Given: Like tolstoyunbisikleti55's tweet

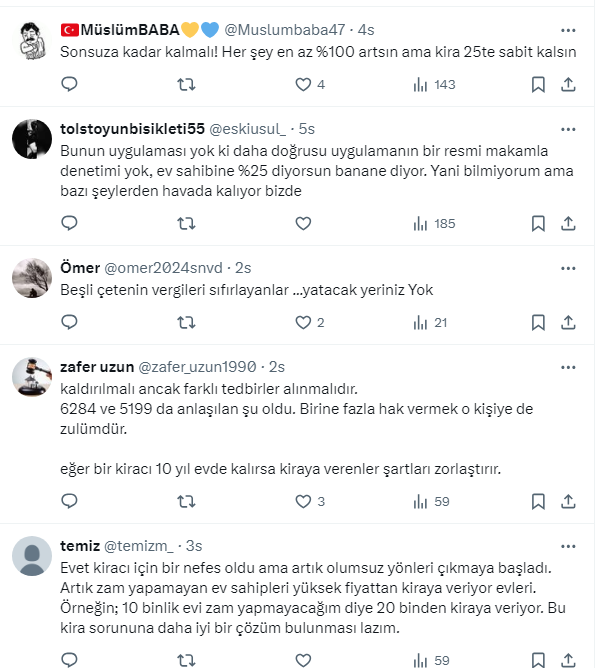Looking at the screenshot, I should click(303, 223).
